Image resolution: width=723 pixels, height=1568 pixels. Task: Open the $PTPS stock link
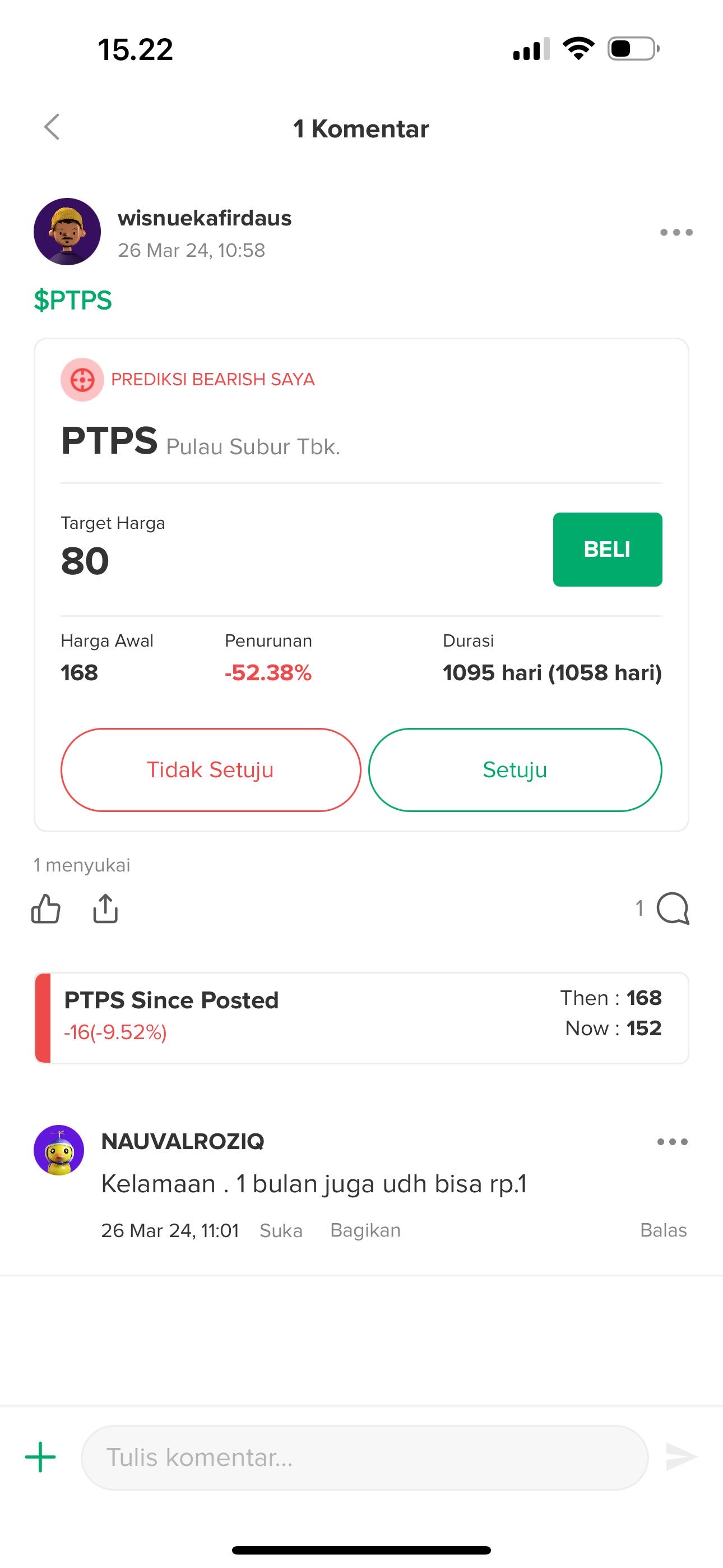point(73,301)
